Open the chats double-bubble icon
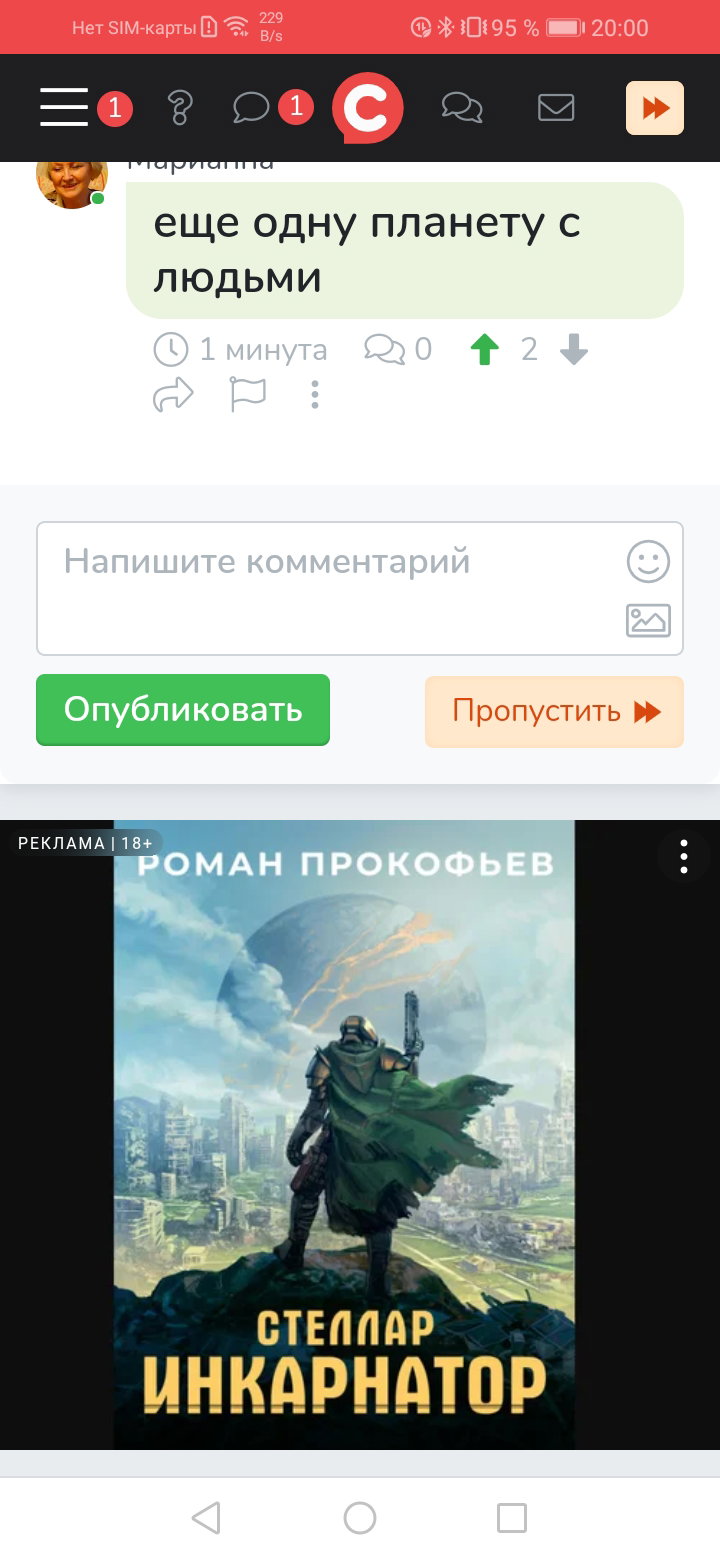Image resolution: width=720 pixels, height=1560 pixels. [x=462, y=107]
